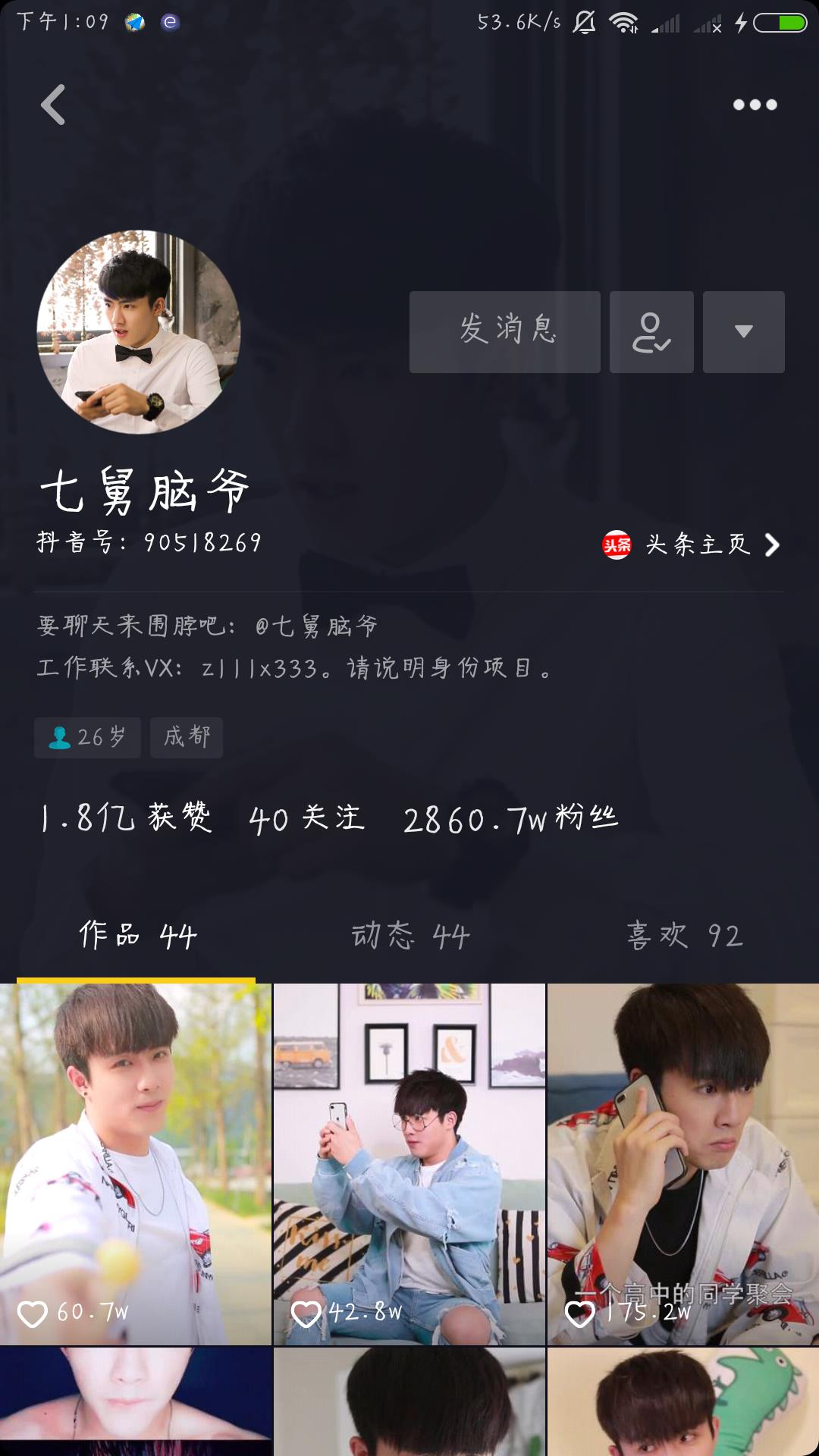Tap the 发消息 message button
The image size is (819, 1456).
505,332
